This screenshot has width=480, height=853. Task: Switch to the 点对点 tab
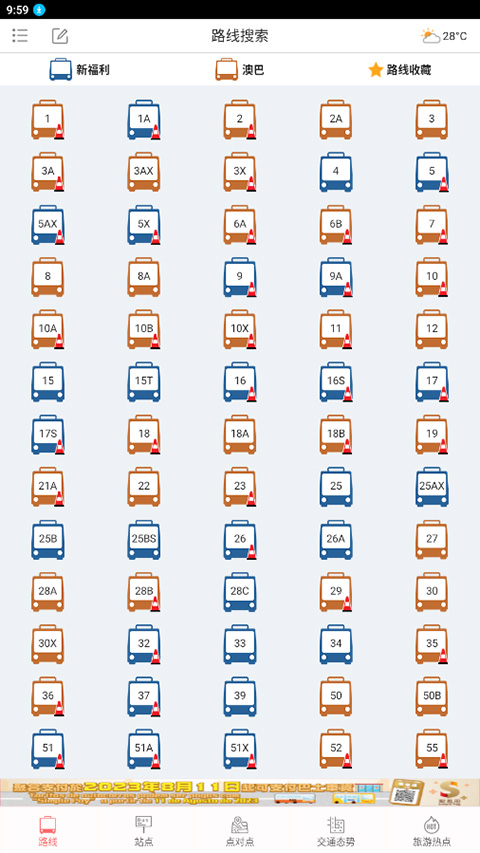(x=240, y=831)
